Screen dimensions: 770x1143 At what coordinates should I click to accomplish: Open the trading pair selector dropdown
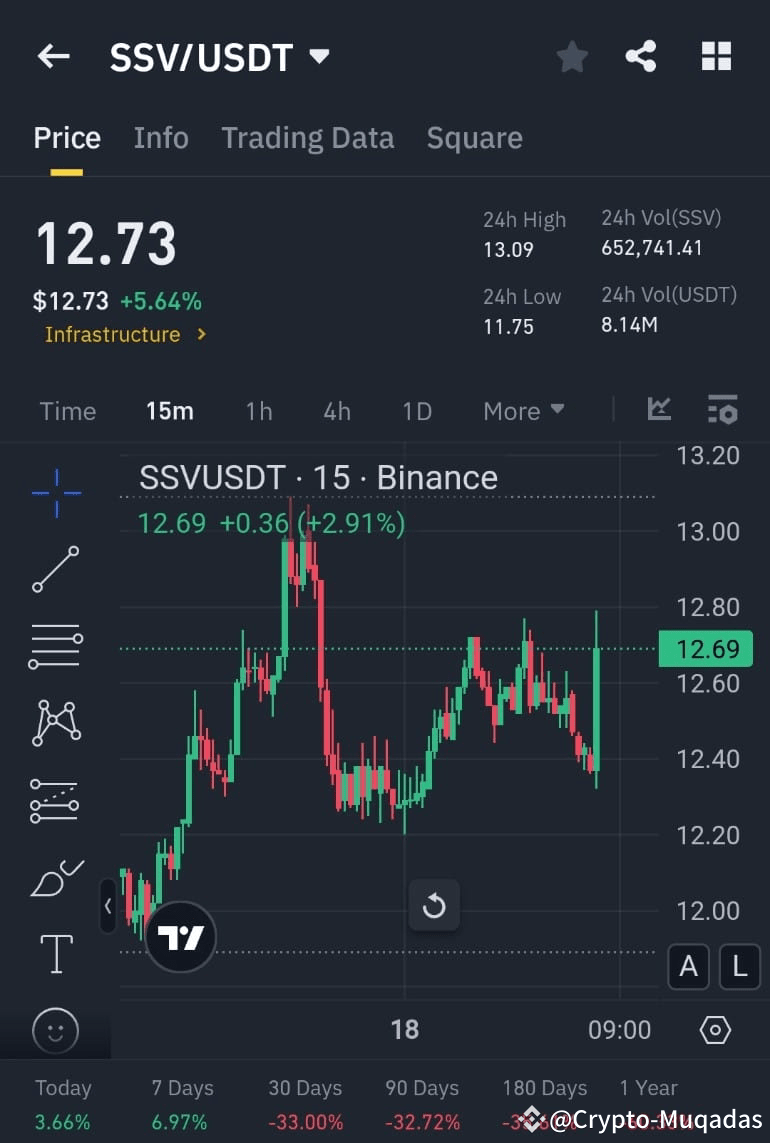tap(318, 56)
